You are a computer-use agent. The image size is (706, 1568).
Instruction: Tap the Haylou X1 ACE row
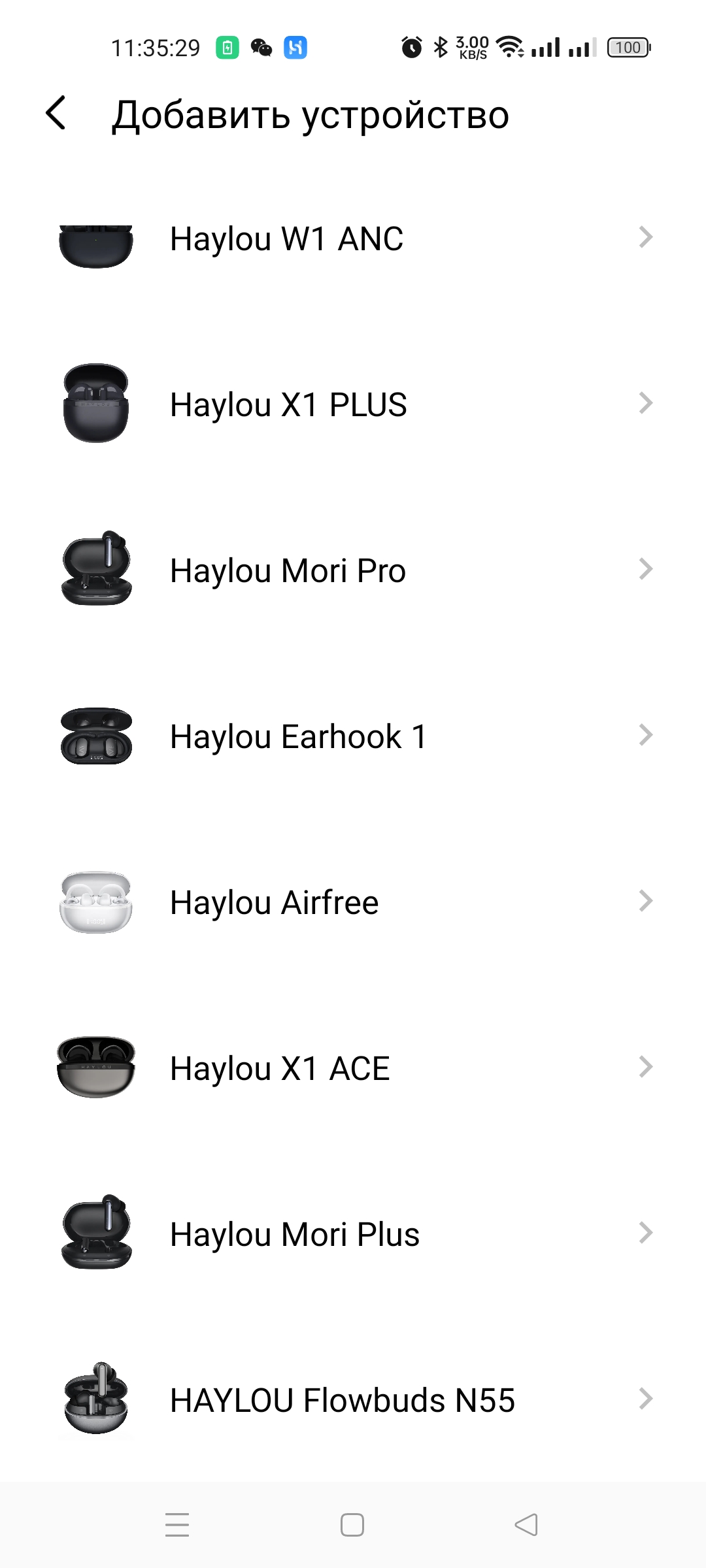(353, 1068)
